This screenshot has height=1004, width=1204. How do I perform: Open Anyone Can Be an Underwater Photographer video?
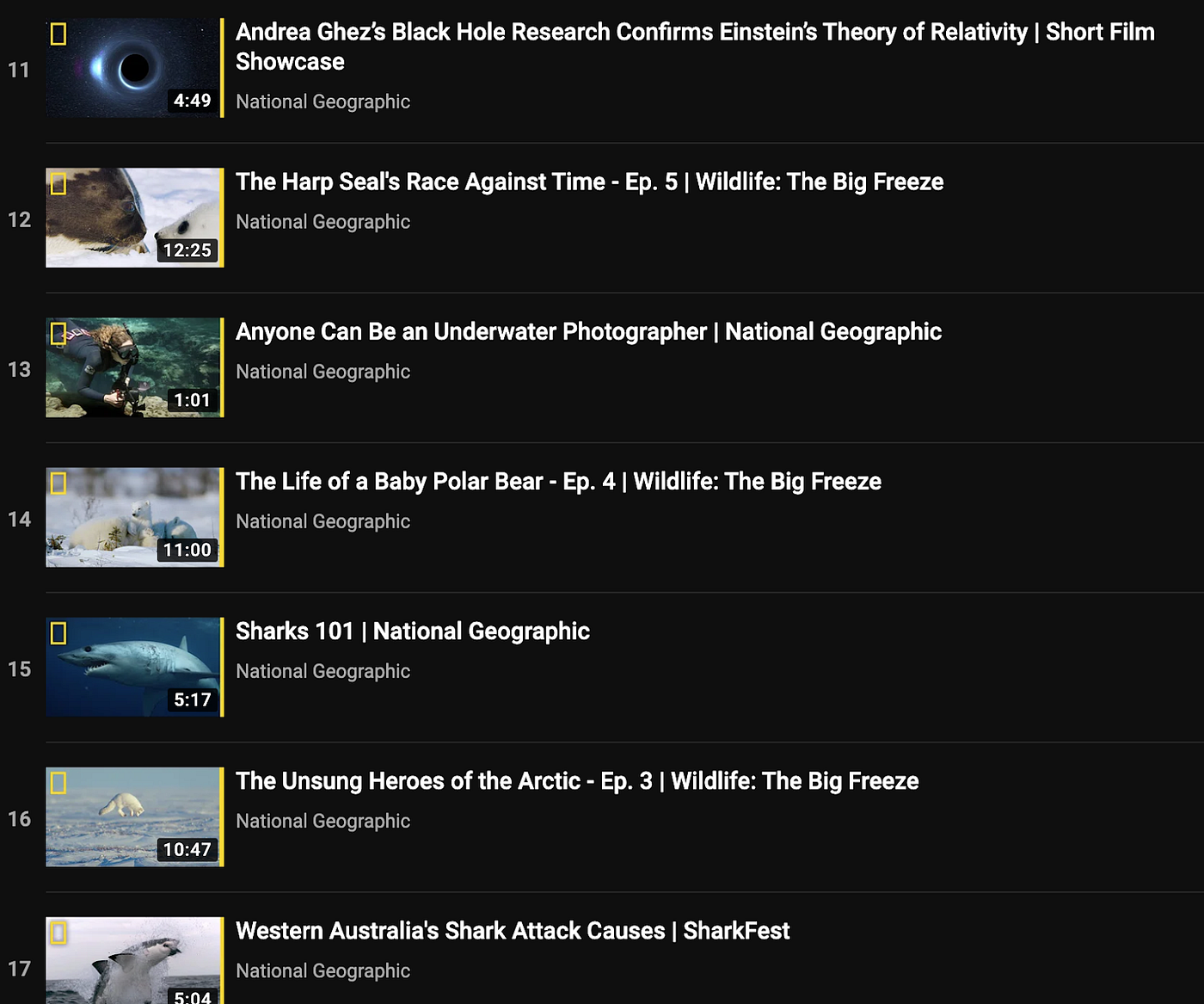coord(588,332)
